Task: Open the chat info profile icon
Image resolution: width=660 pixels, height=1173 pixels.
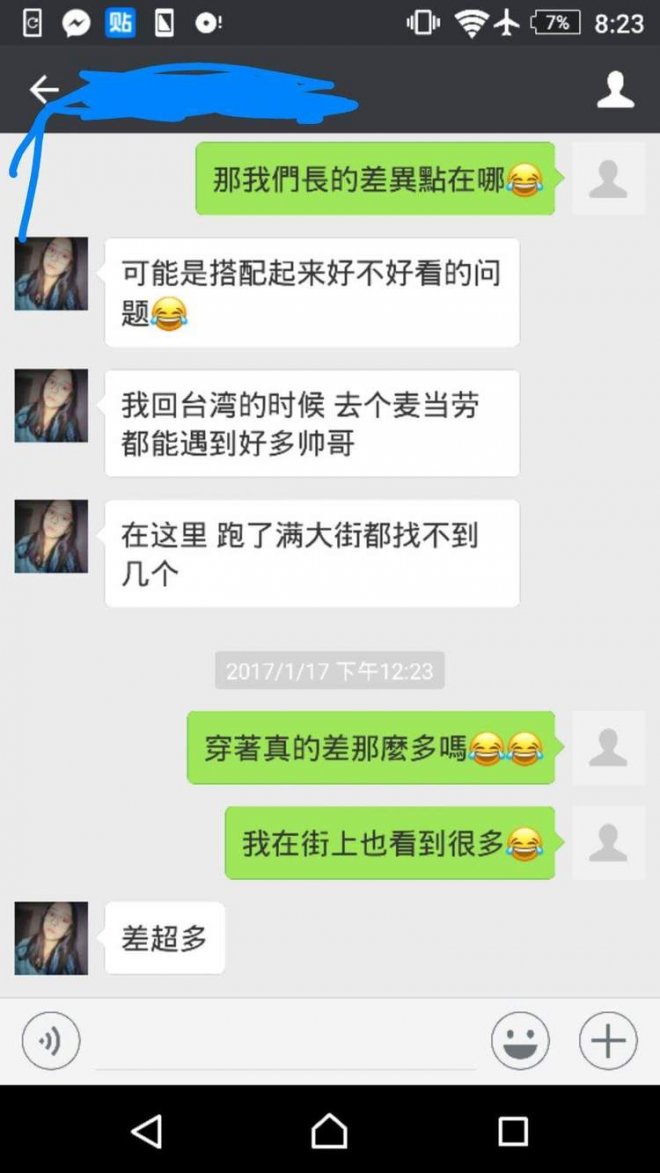Action: pyautogui.click(x=615, y=90)
